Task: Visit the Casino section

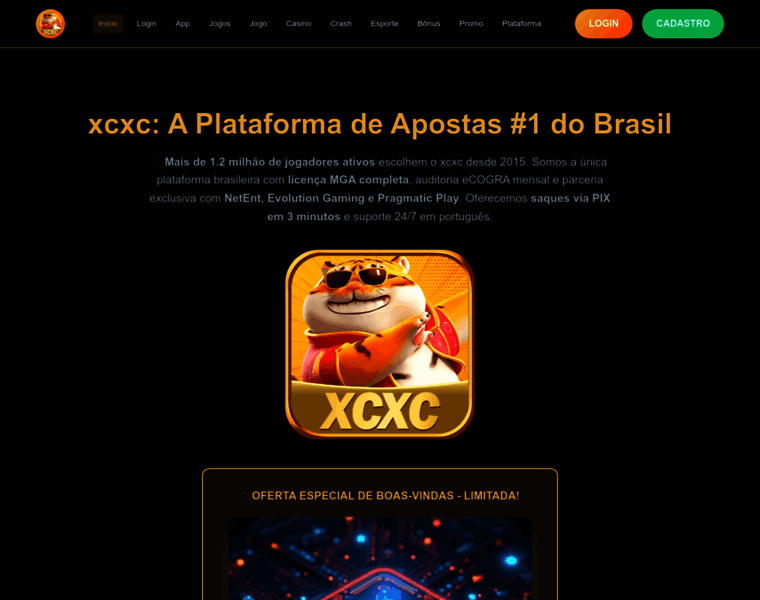Action: (298, 23)
